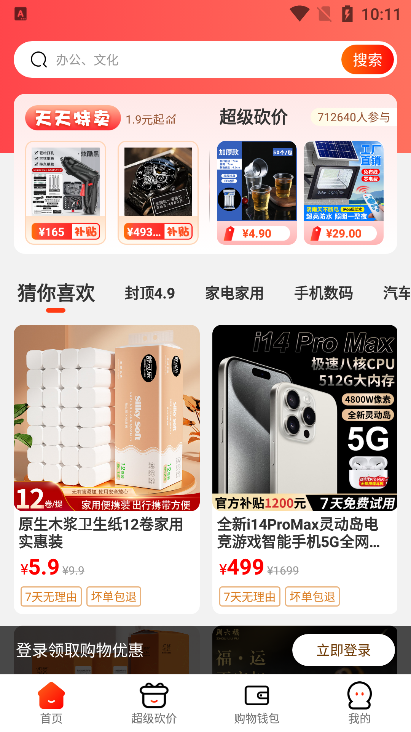Switch to the 封顶4.9 tab
Screen dimensions: 411x732
[149, 293]
